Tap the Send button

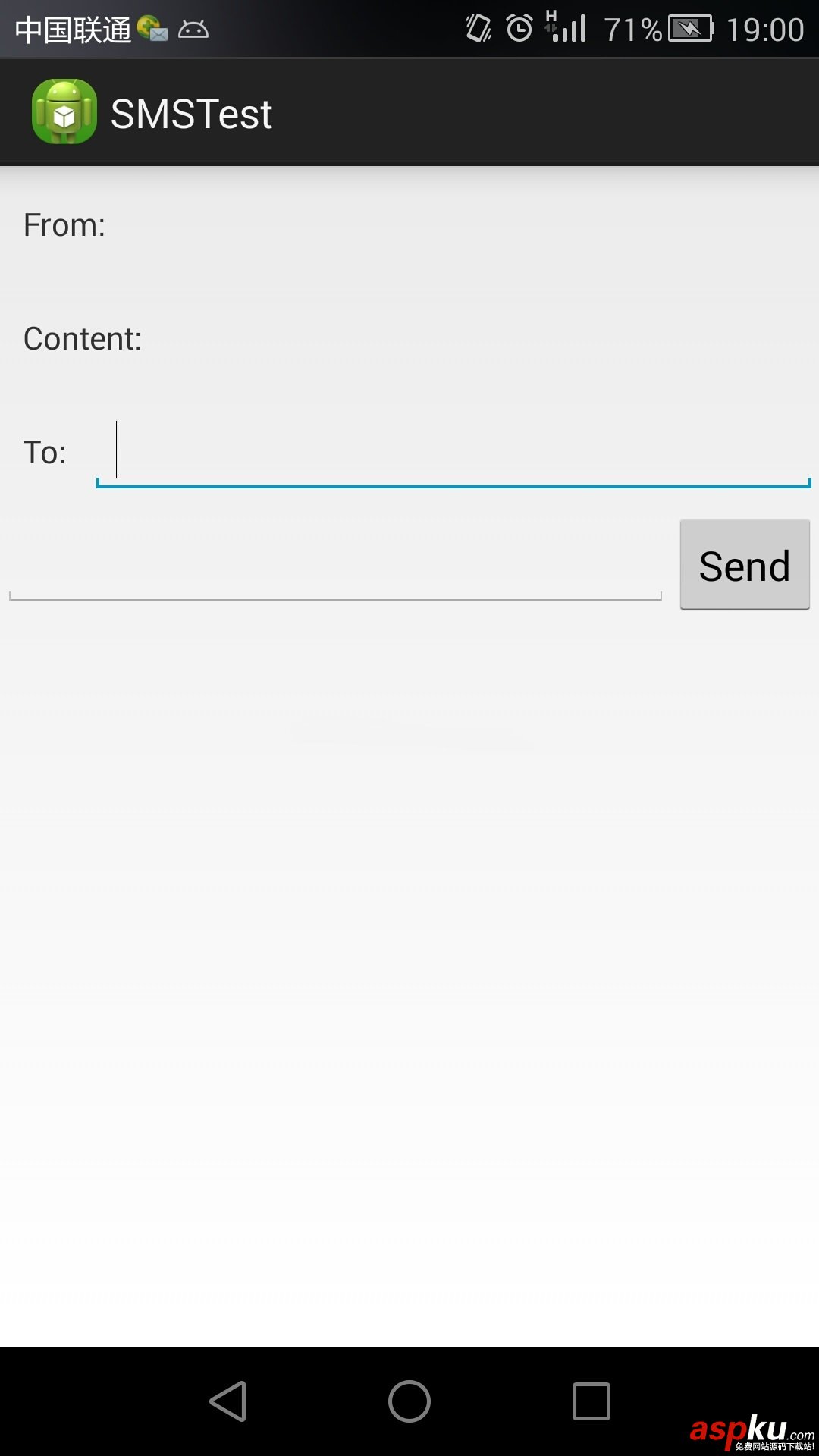point(744,565)
